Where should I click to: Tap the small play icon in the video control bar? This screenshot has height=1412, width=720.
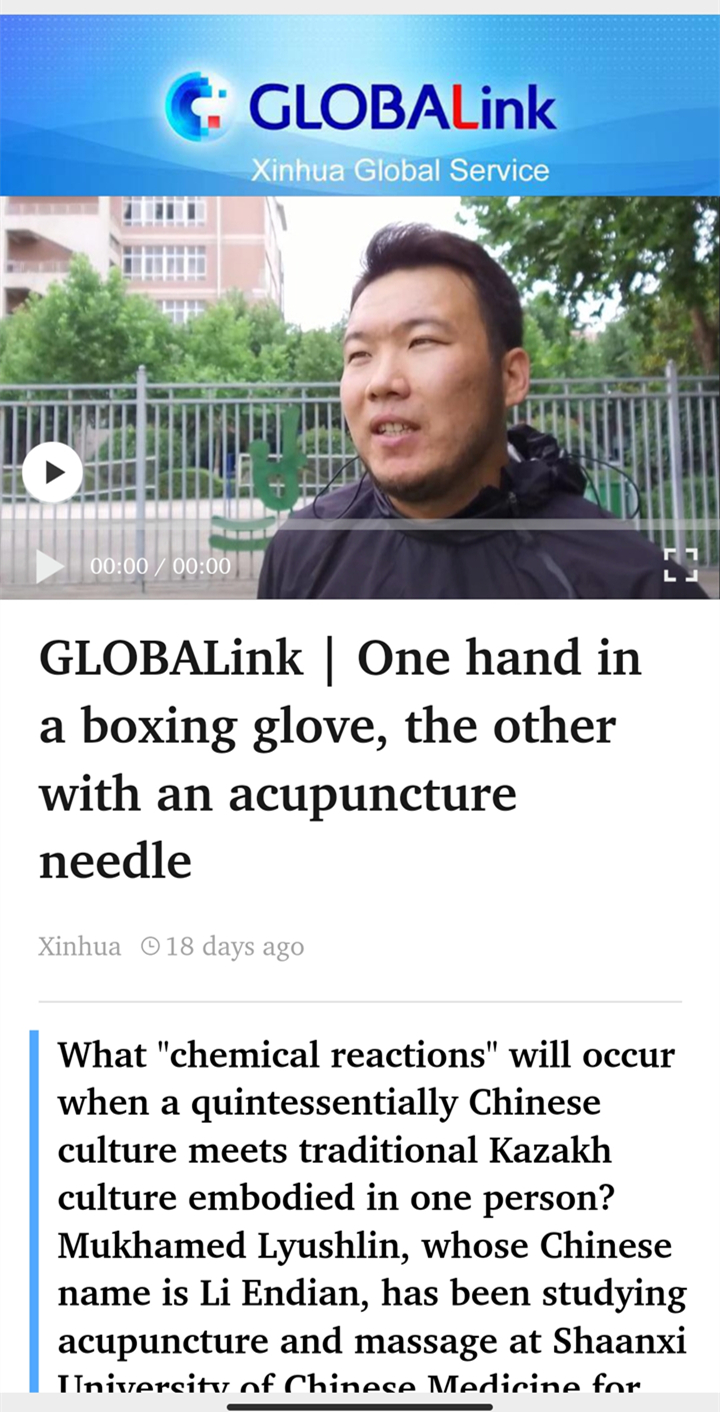pos(49,566)
